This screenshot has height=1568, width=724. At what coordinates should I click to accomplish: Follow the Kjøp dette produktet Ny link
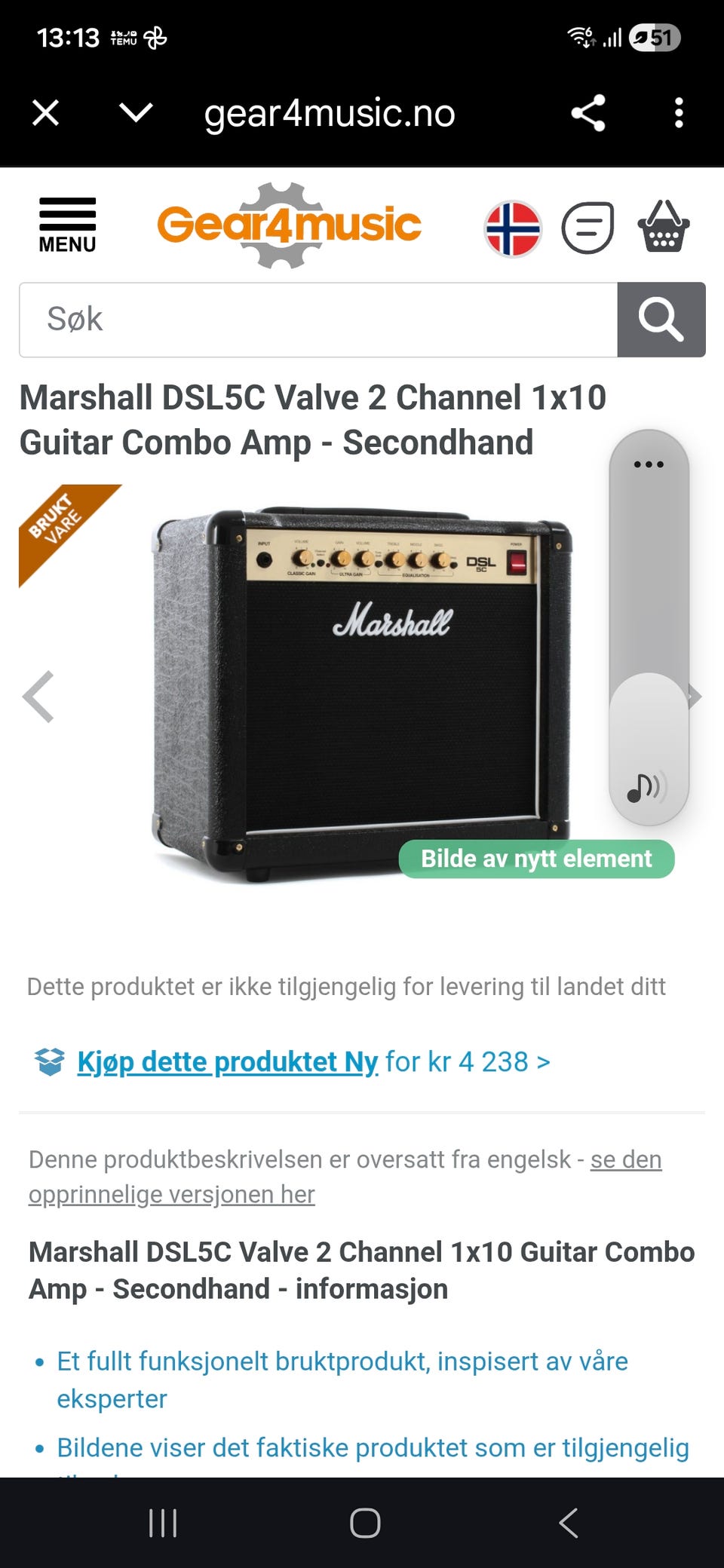click(227, 1061)
